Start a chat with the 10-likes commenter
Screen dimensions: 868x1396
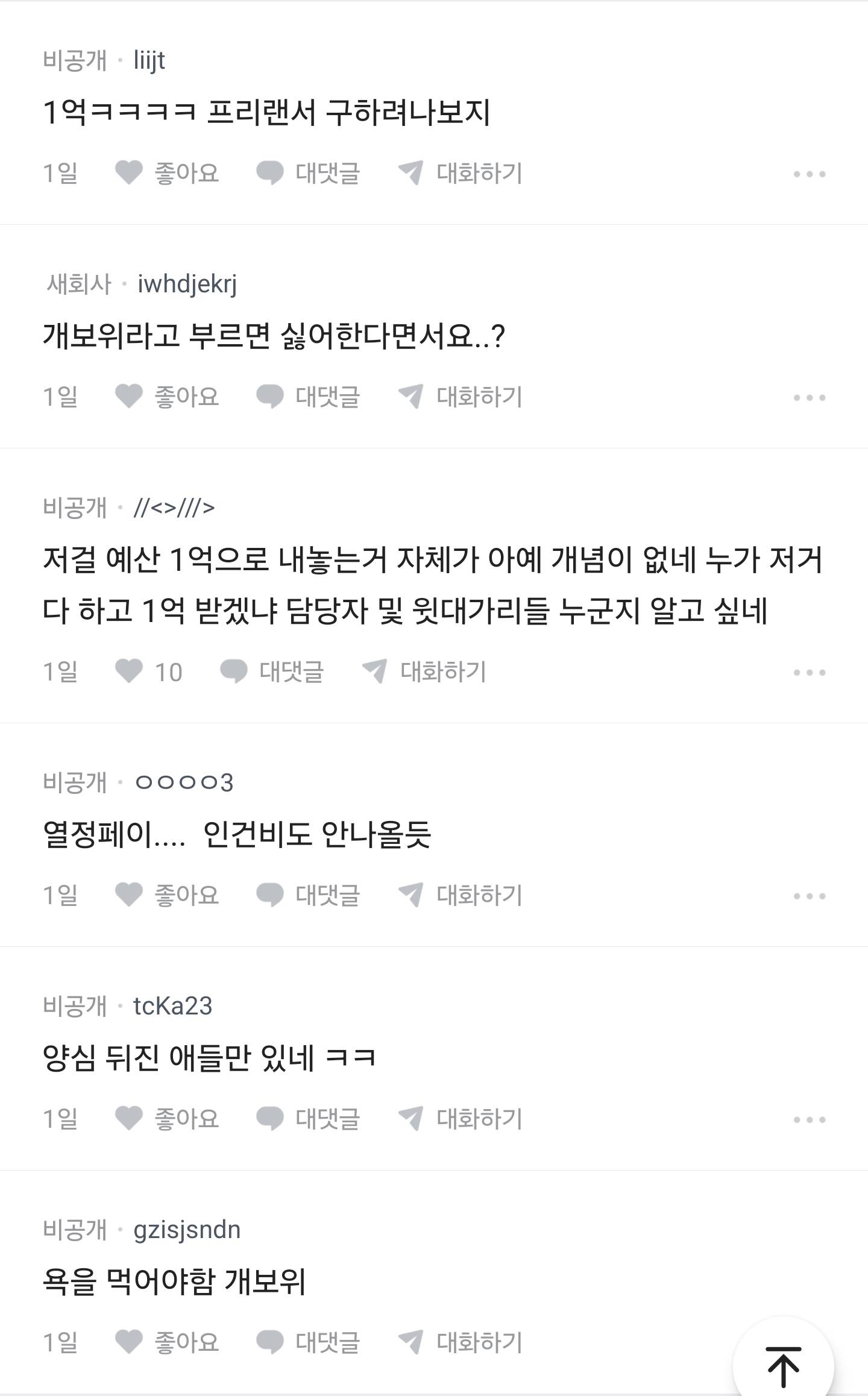424,672
